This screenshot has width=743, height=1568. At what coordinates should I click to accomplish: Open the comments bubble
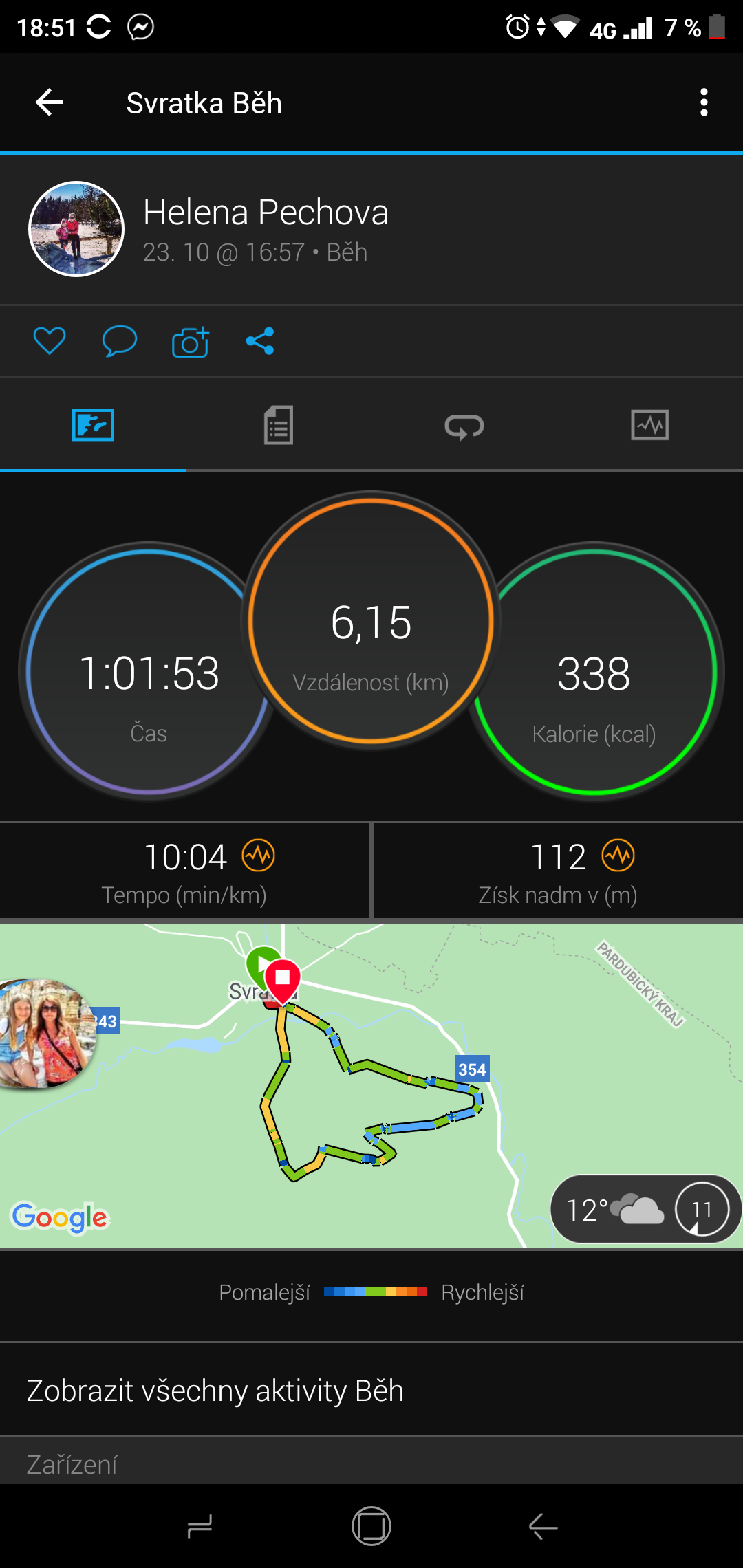tap(120, 341)
